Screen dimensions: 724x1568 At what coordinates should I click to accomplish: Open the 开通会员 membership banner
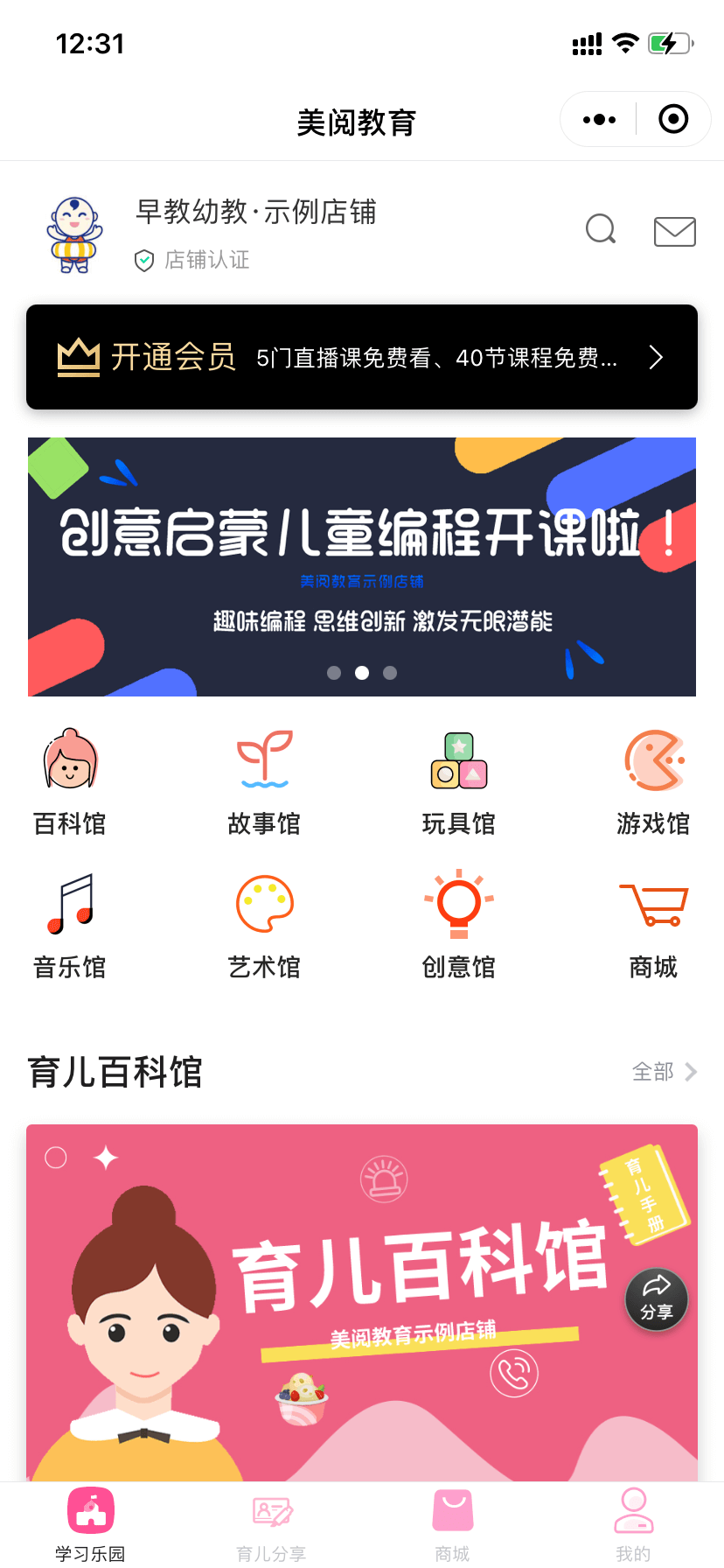(x=362, y=357)
